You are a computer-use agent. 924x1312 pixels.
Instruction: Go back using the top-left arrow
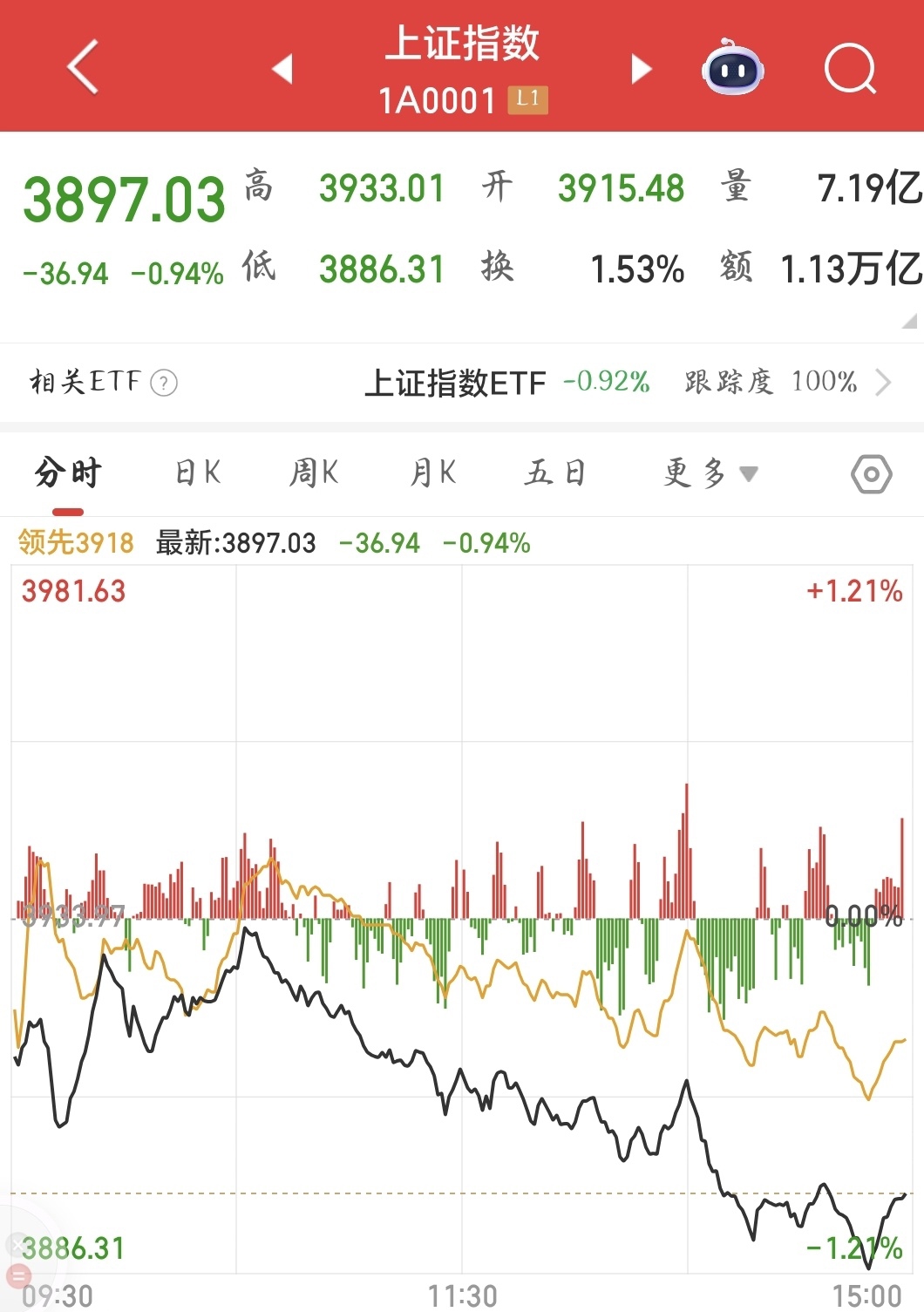tap(83, 67)
